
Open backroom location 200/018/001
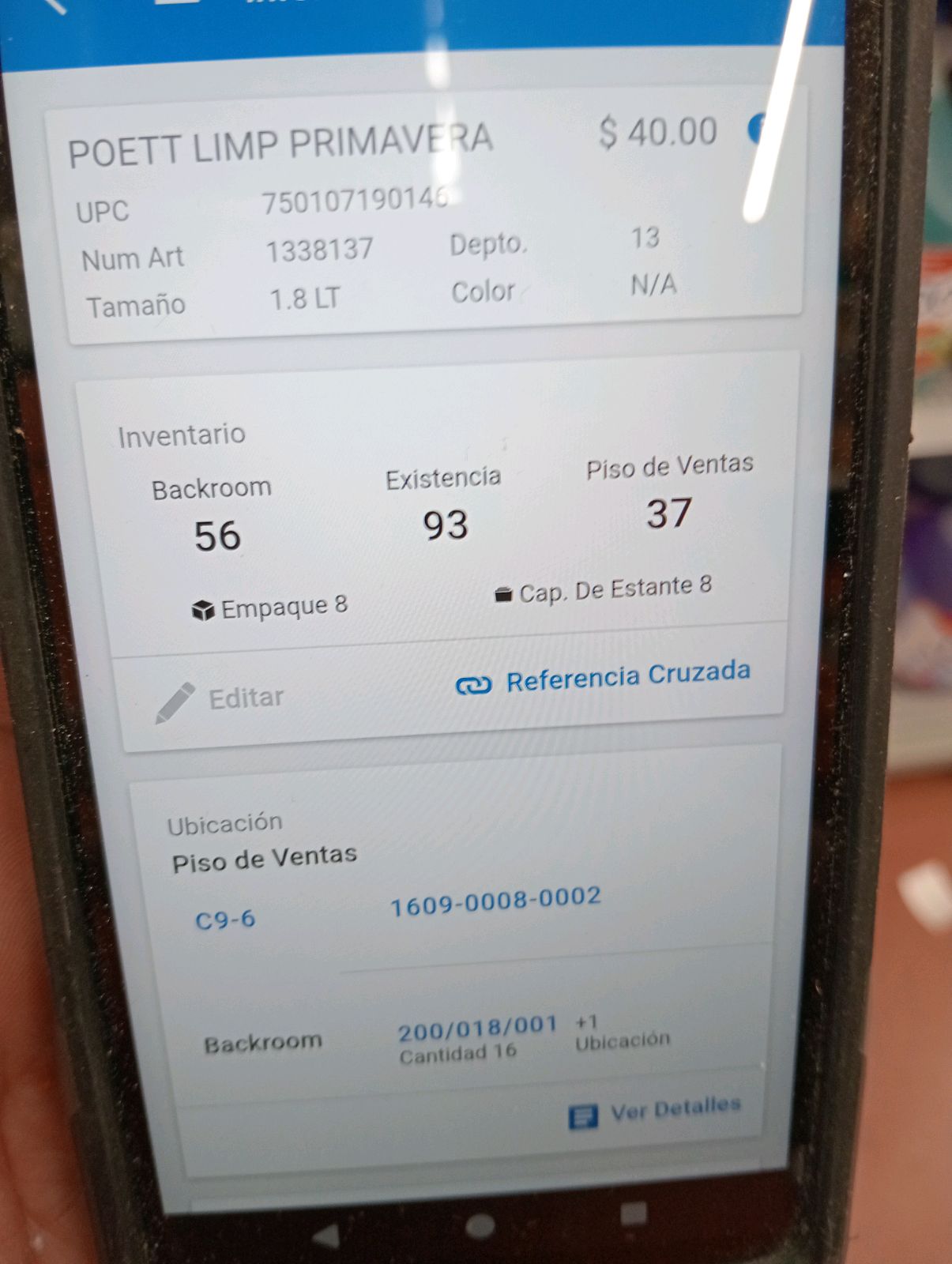477,1028
